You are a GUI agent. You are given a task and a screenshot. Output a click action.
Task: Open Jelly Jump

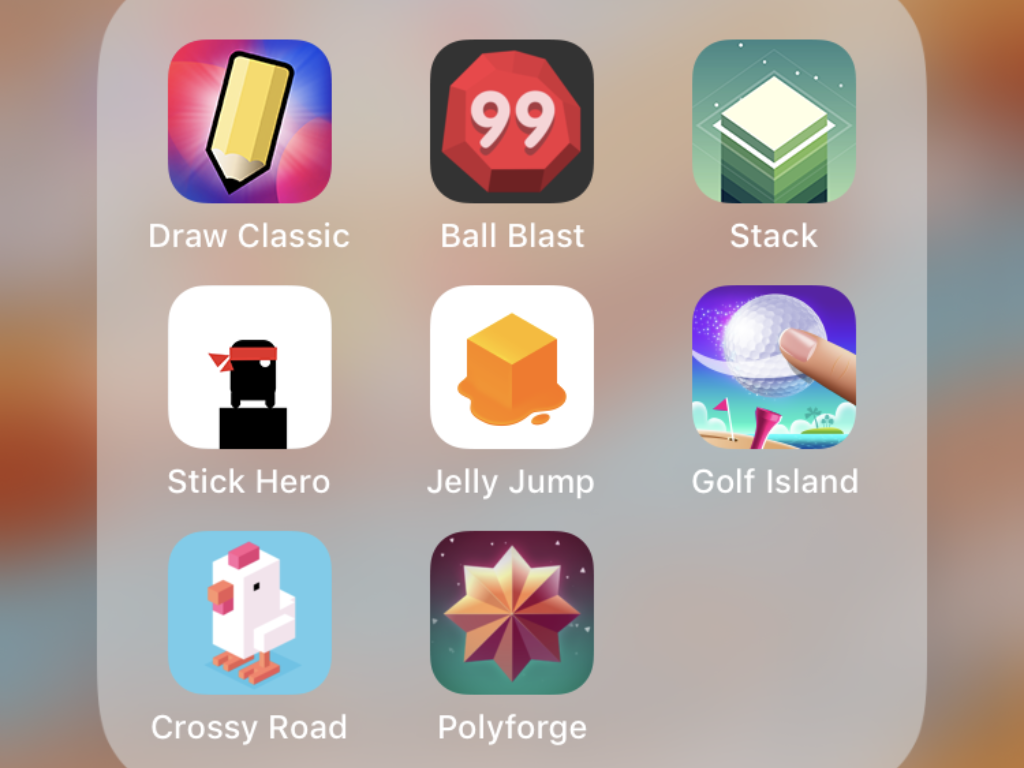pos(512,367)
